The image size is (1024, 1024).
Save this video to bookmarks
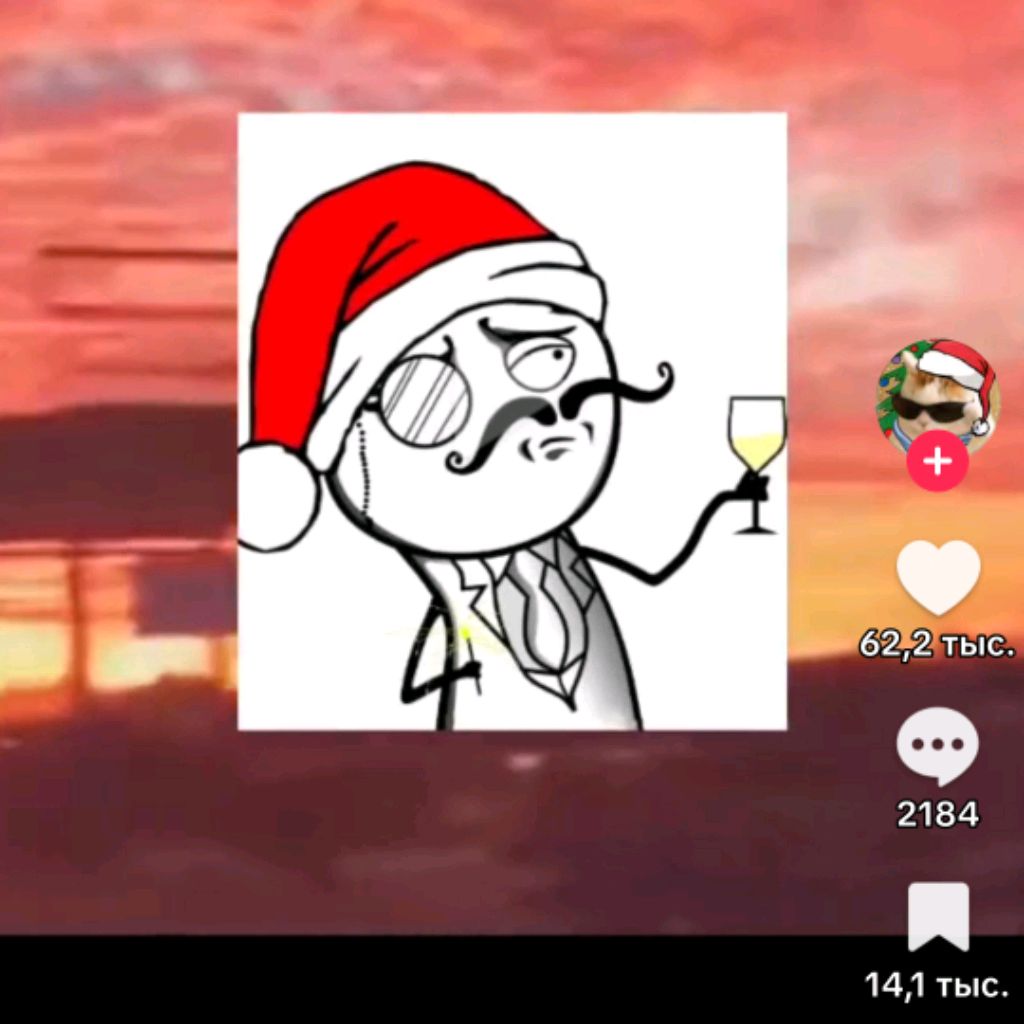(937, 916)
